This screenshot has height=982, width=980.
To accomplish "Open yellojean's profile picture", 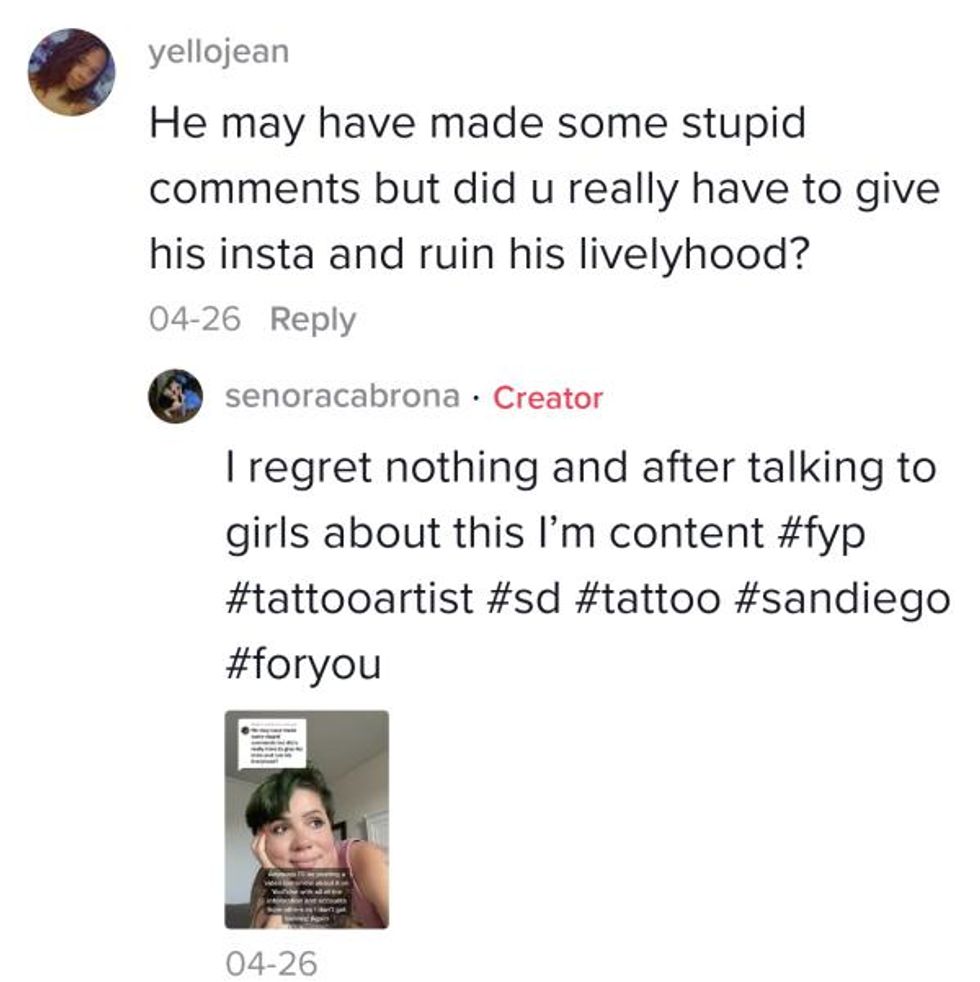I will [x=71, y=72].
